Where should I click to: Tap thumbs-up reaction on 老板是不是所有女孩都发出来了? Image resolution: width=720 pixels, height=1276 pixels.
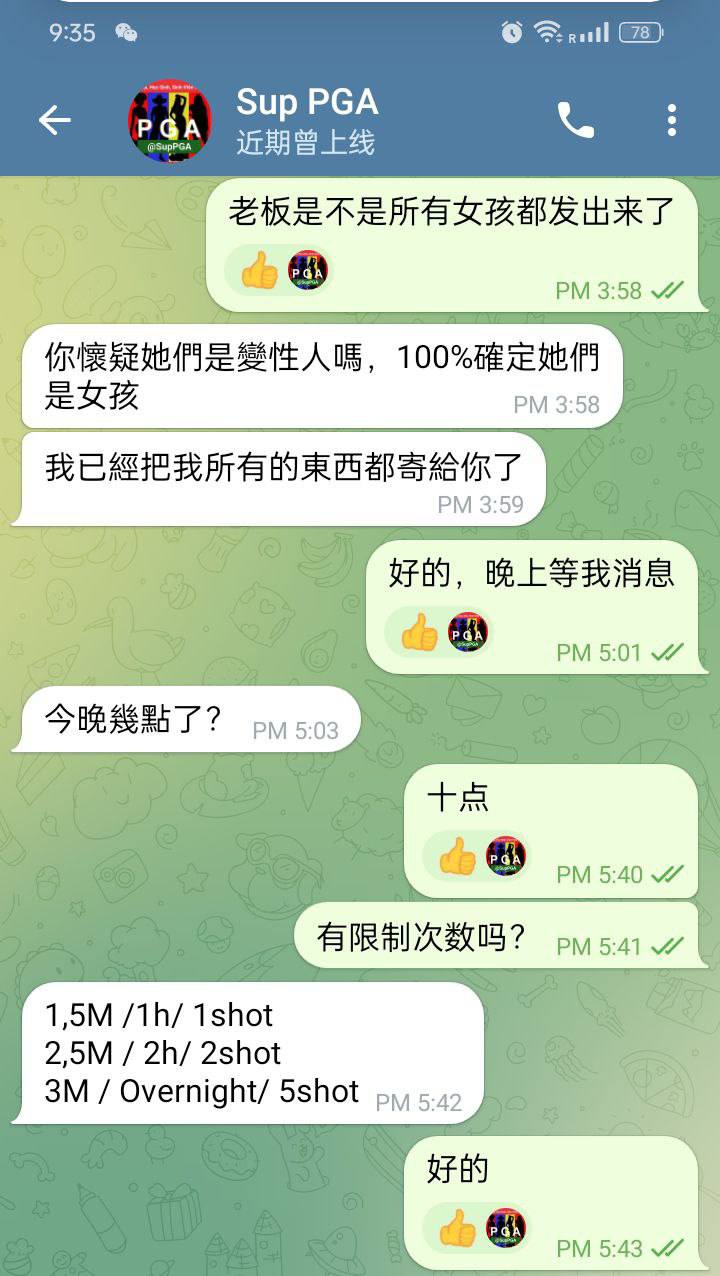click(x=260, y=270)
